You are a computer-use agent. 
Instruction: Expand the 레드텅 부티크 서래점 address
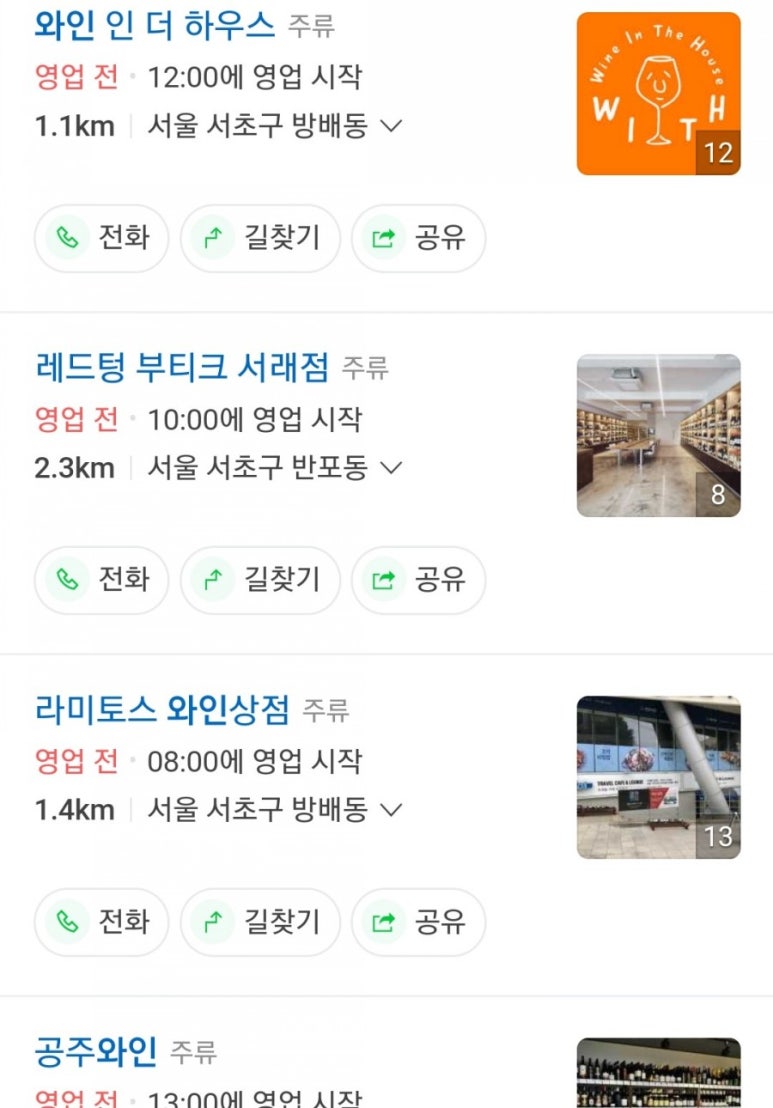392,467
